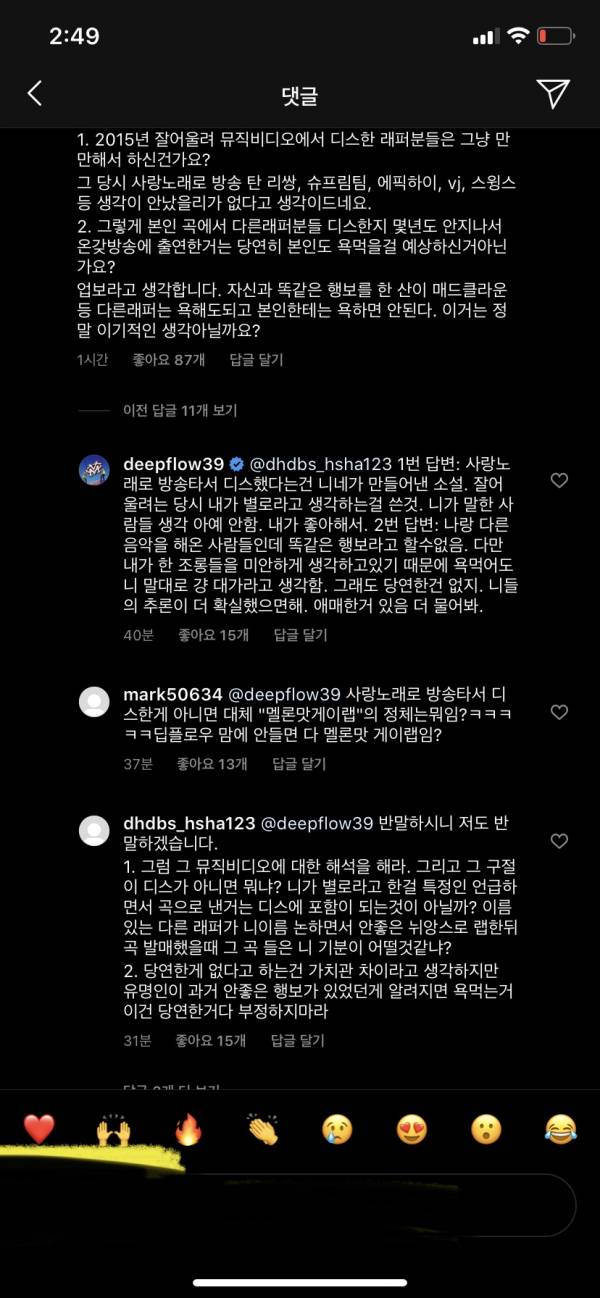Like deepflow39's reply

(559, 481)
